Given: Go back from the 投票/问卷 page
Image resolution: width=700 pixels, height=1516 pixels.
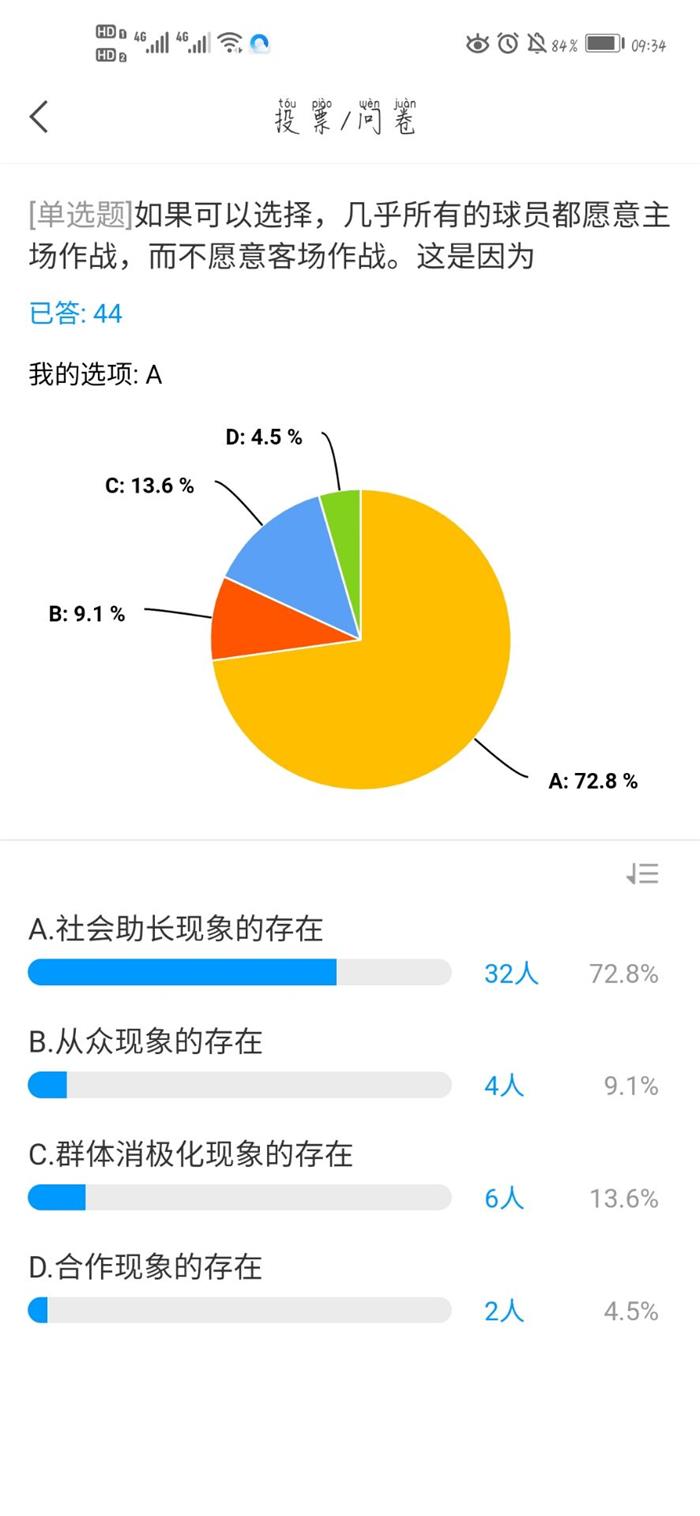Looking at the screenshot, I should tap(39, 117).
